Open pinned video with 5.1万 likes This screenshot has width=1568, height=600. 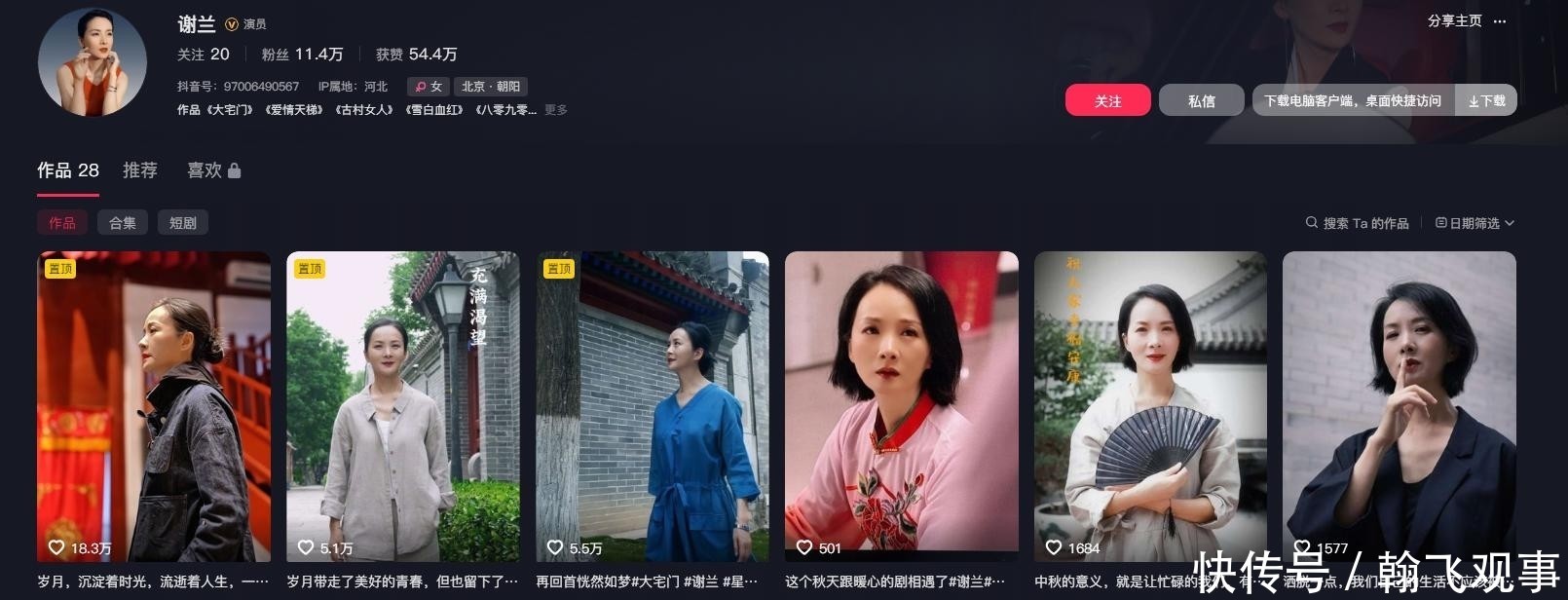tap(402, 404)
